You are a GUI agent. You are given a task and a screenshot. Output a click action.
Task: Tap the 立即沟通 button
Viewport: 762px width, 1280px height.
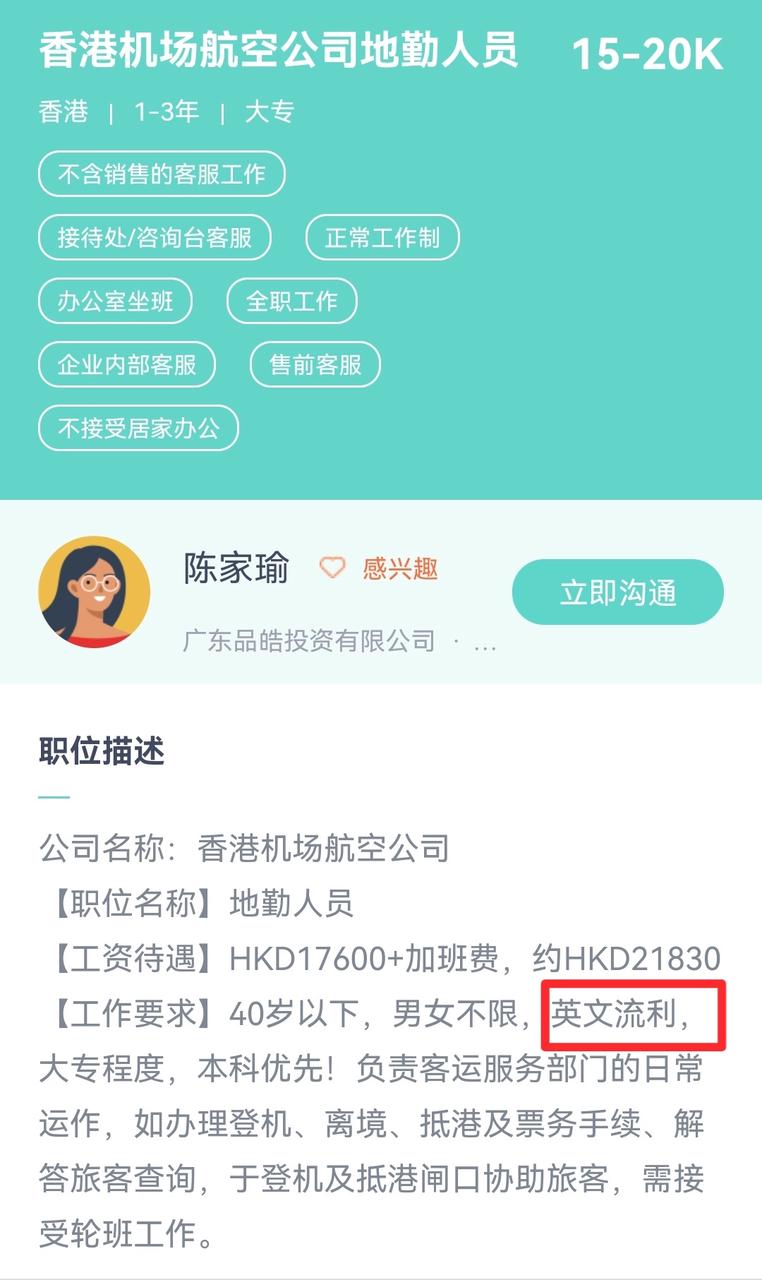(x=617, y=592)
